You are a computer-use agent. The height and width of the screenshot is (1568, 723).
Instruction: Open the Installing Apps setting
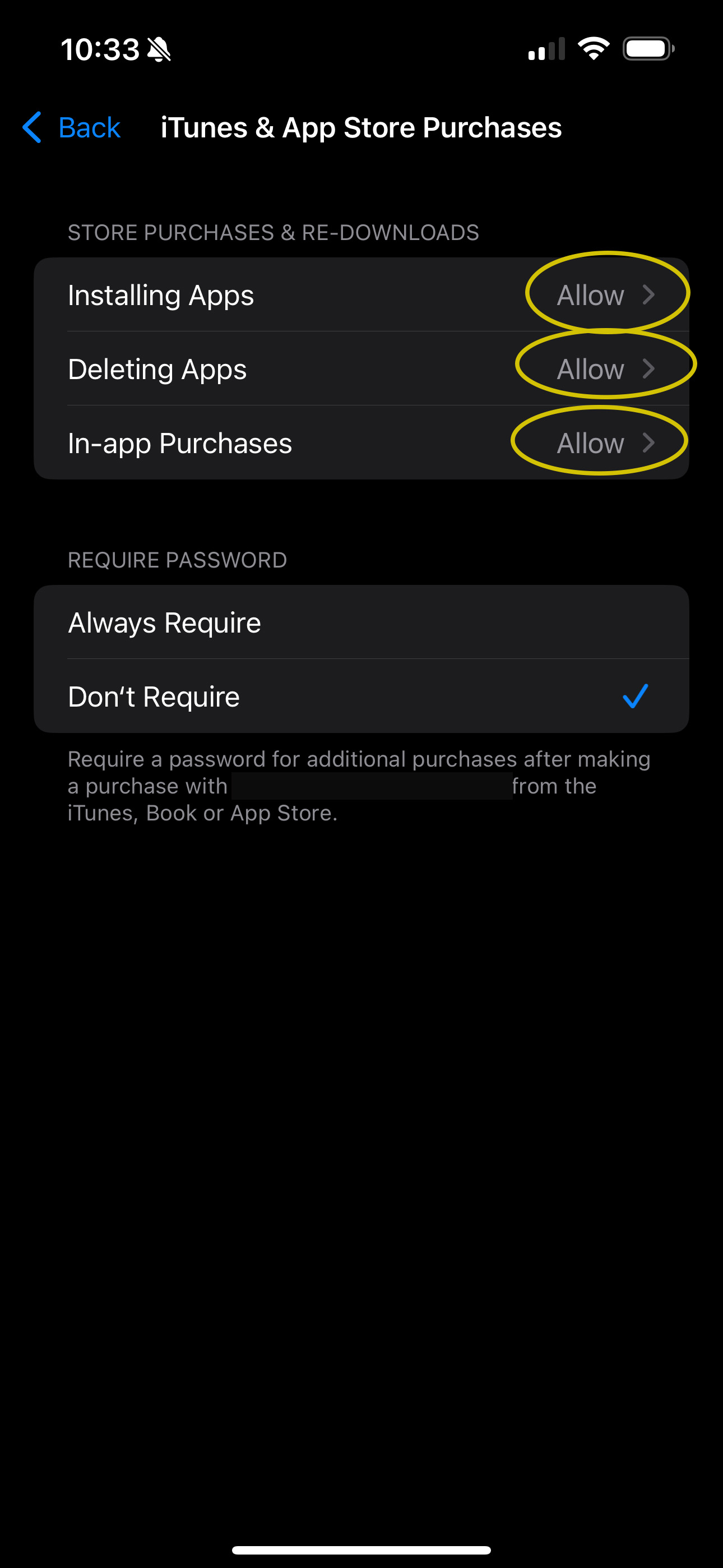361,294
